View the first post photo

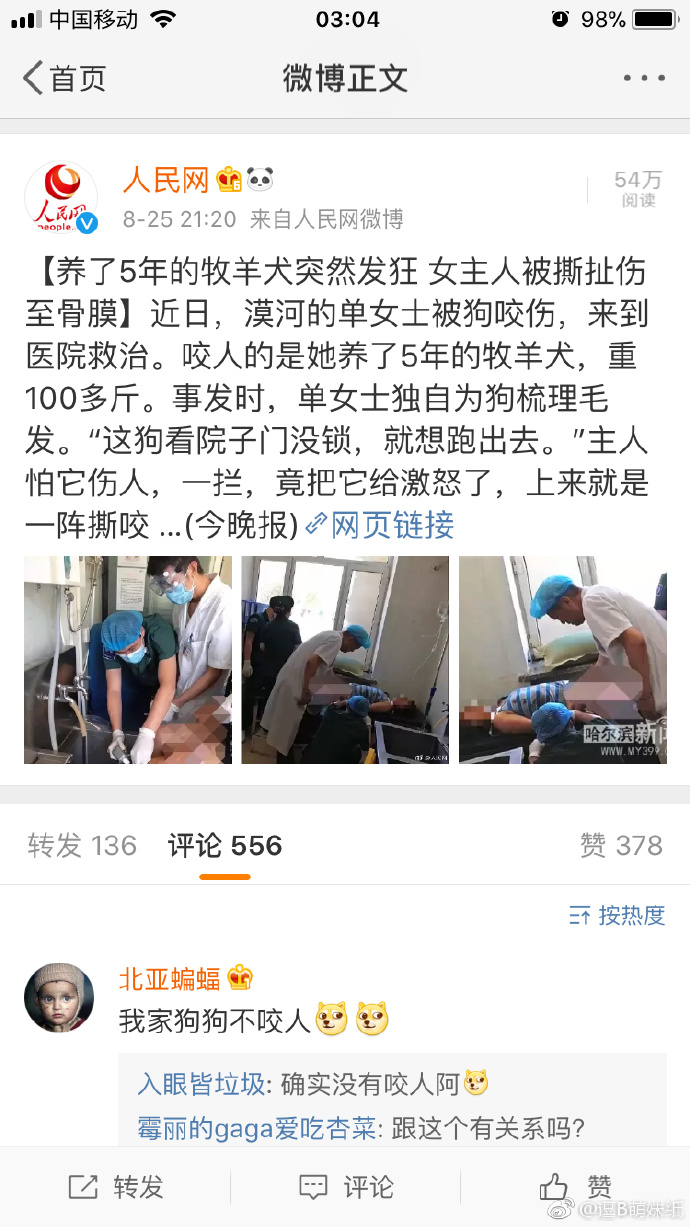pyautogui.click(x=128, y=660)
